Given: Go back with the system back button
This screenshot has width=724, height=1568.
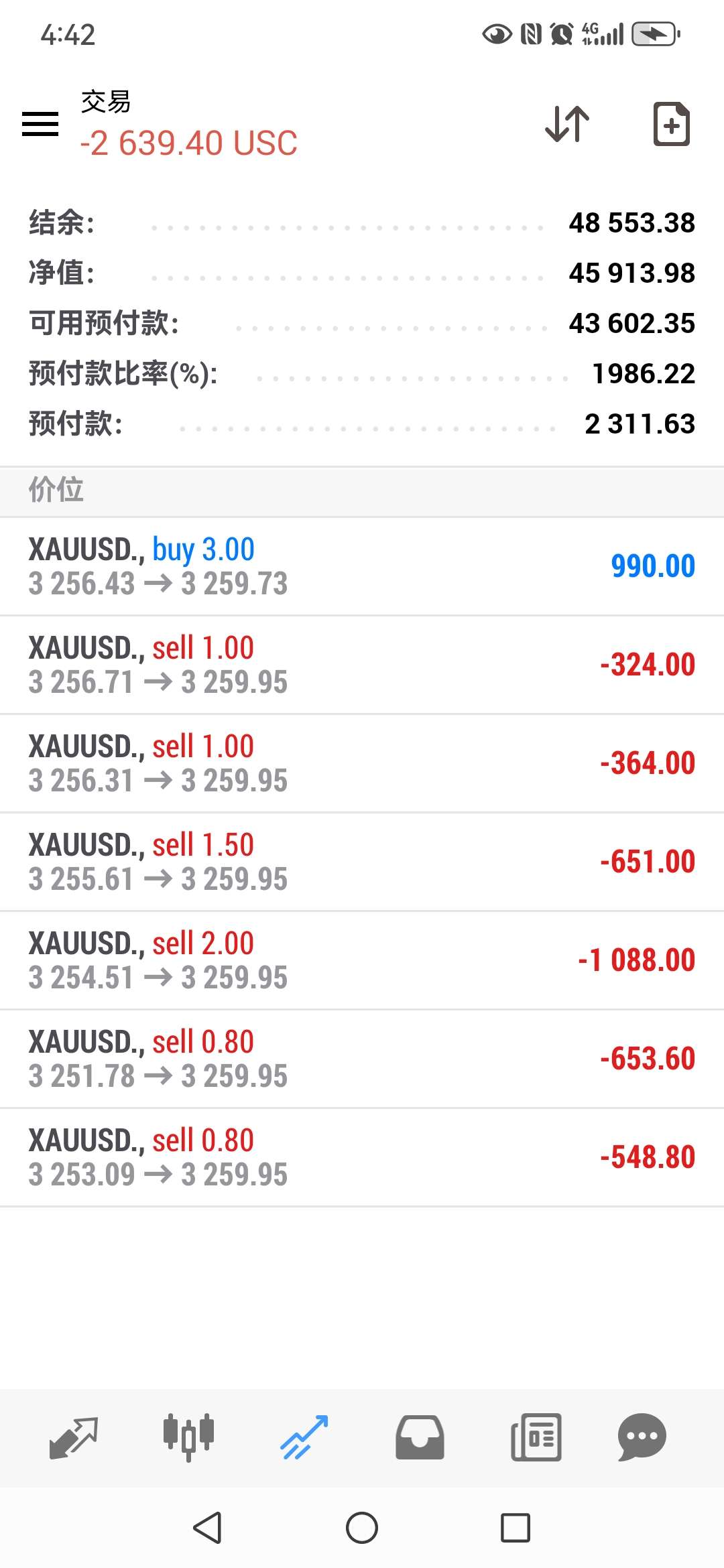Looking at the screenshot, I should pyautogui.click(x=207, y=1528).
